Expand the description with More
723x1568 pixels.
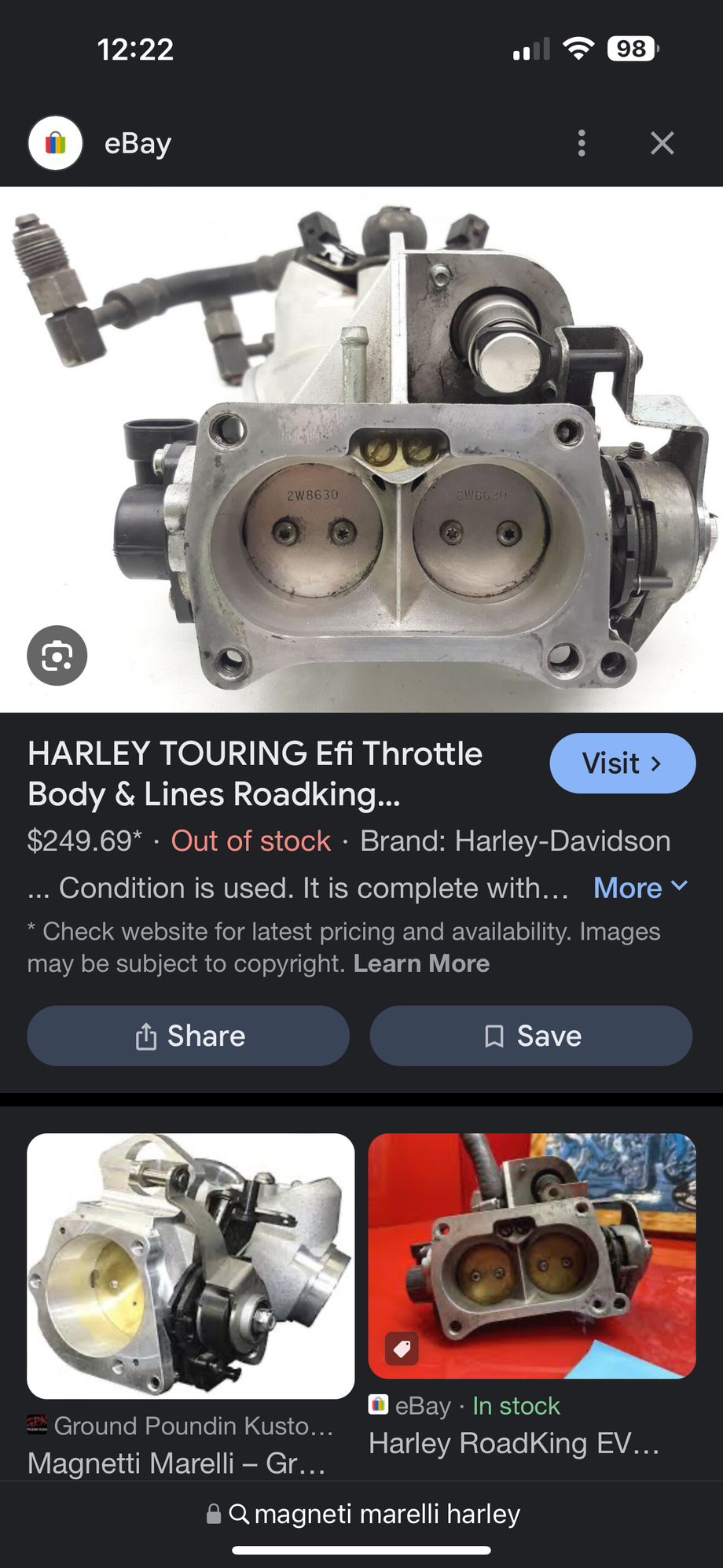point(640,888)
